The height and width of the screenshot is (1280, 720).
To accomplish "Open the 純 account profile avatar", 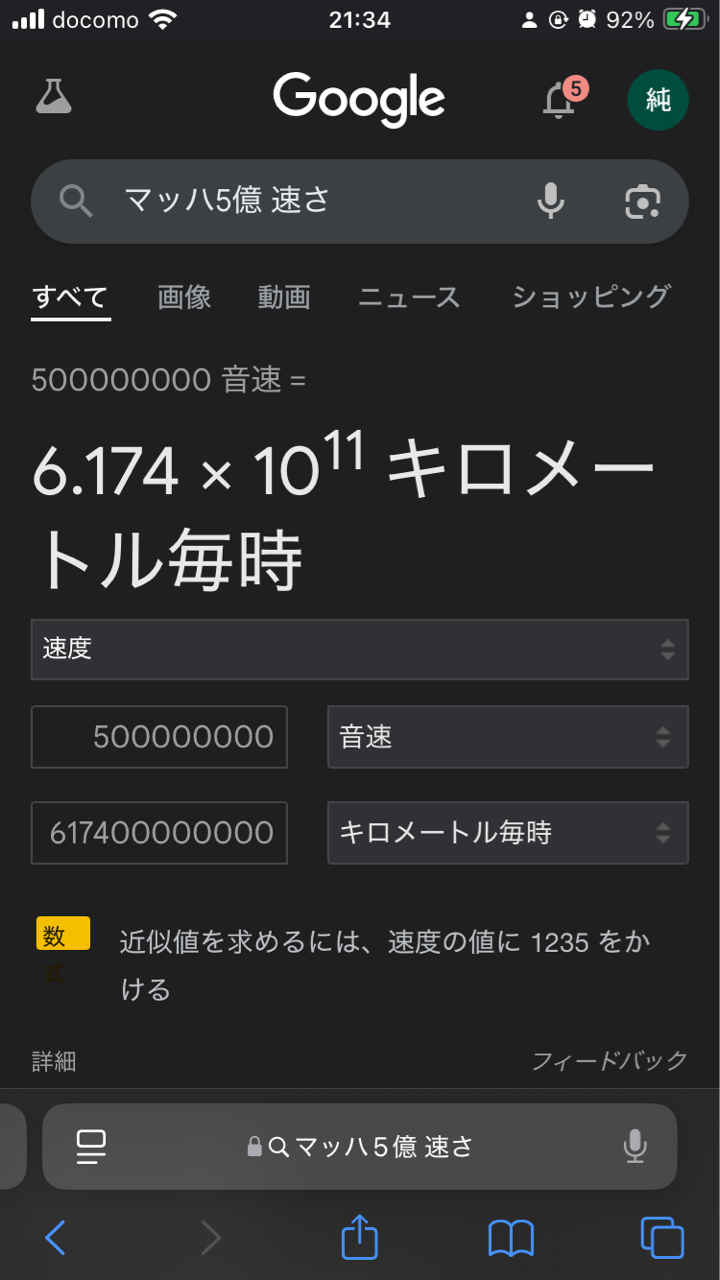I will (x=657, y=100).
